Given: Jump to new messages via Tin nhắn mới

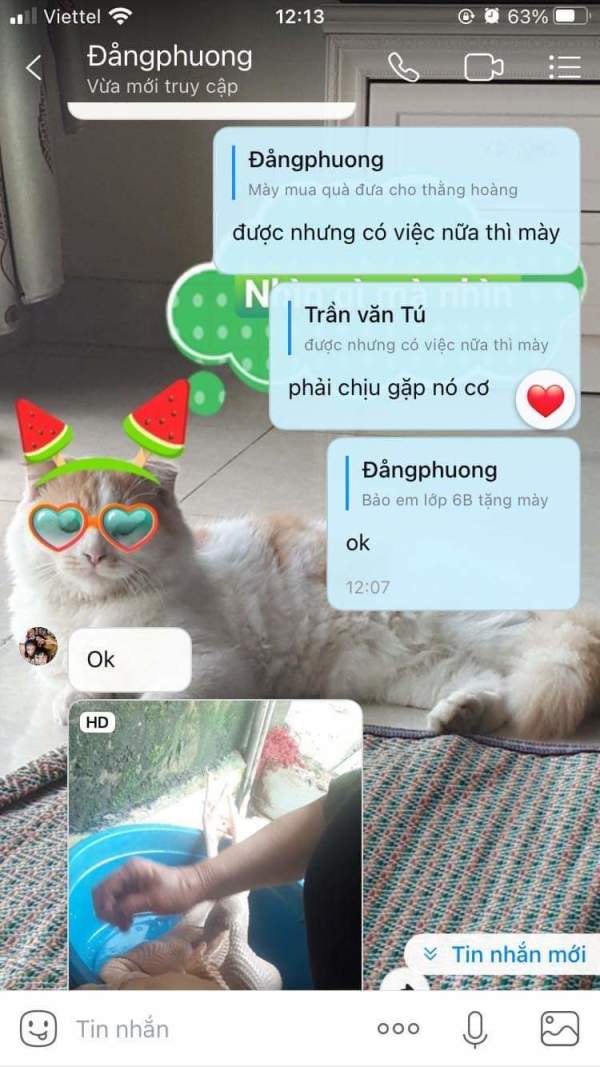Looking at the screenshot, I should (505, 953).
